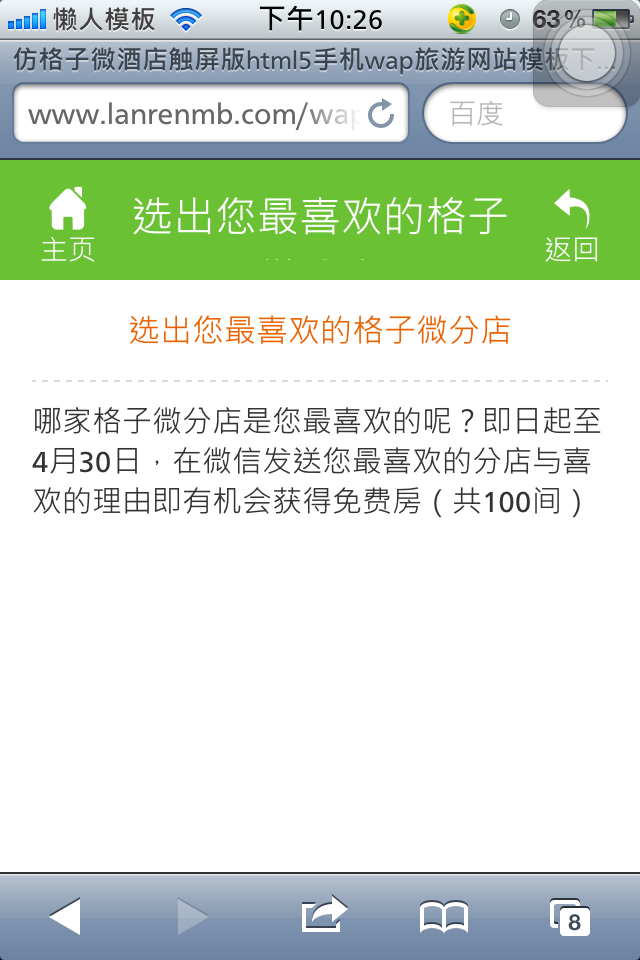Focus the URL address field
640x960 pixels.
tap(190, 114)
